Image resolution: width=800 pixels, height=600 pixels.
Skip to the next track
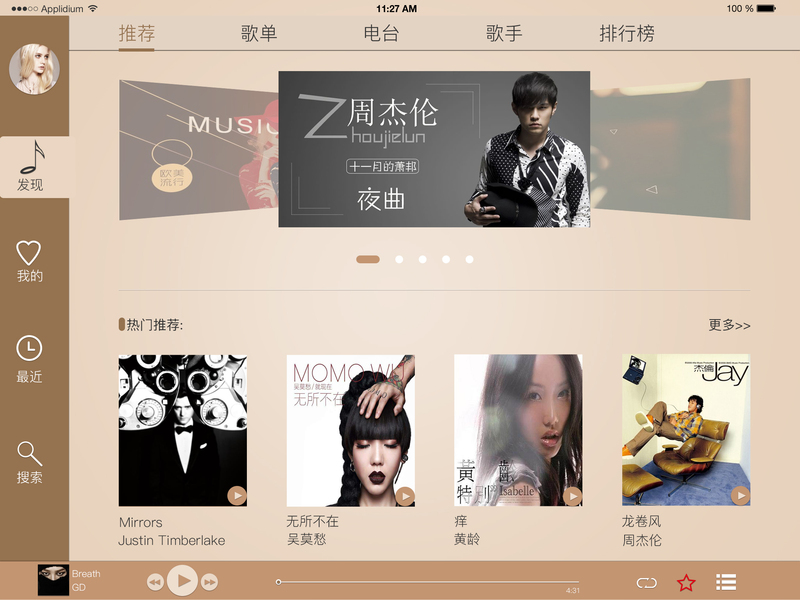(x=209, y=582)
